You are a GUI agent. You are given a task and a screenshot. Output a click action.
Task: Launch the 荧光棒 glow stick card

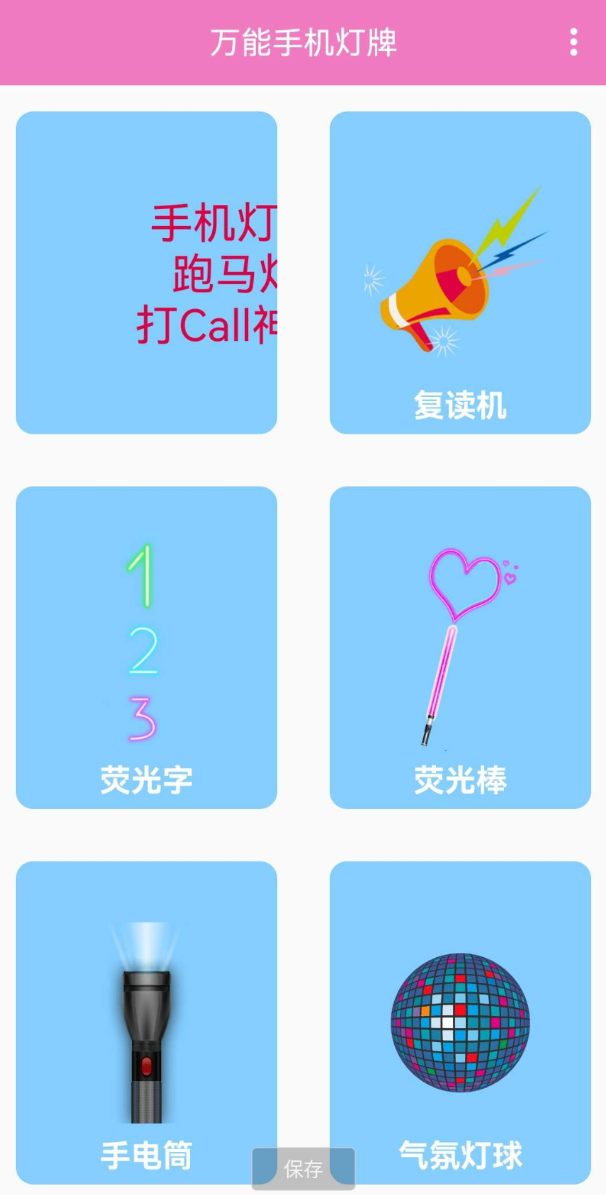tap(460, 647)
